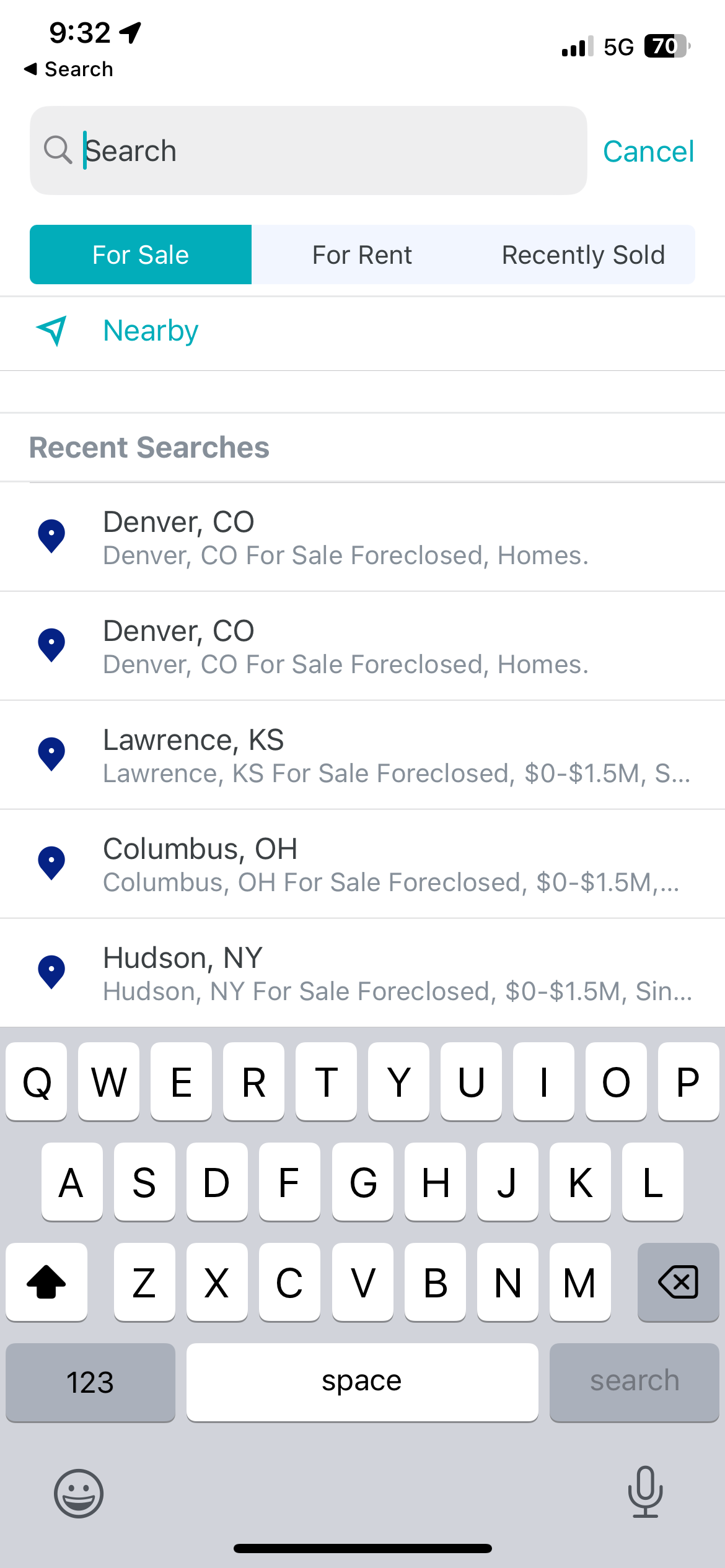Search homes Nearby
The image size is (725, 1568).
pyautogui.click(x=362, y=331)
